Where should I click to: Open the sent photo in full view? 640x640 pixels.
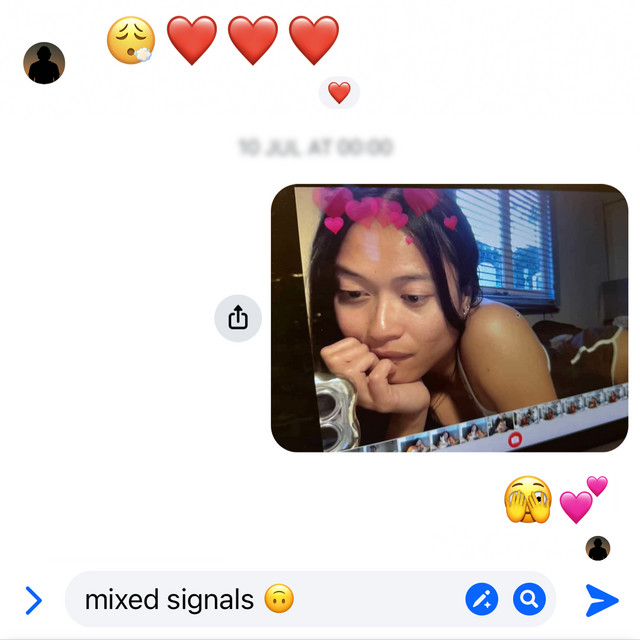tap(449, 318)
